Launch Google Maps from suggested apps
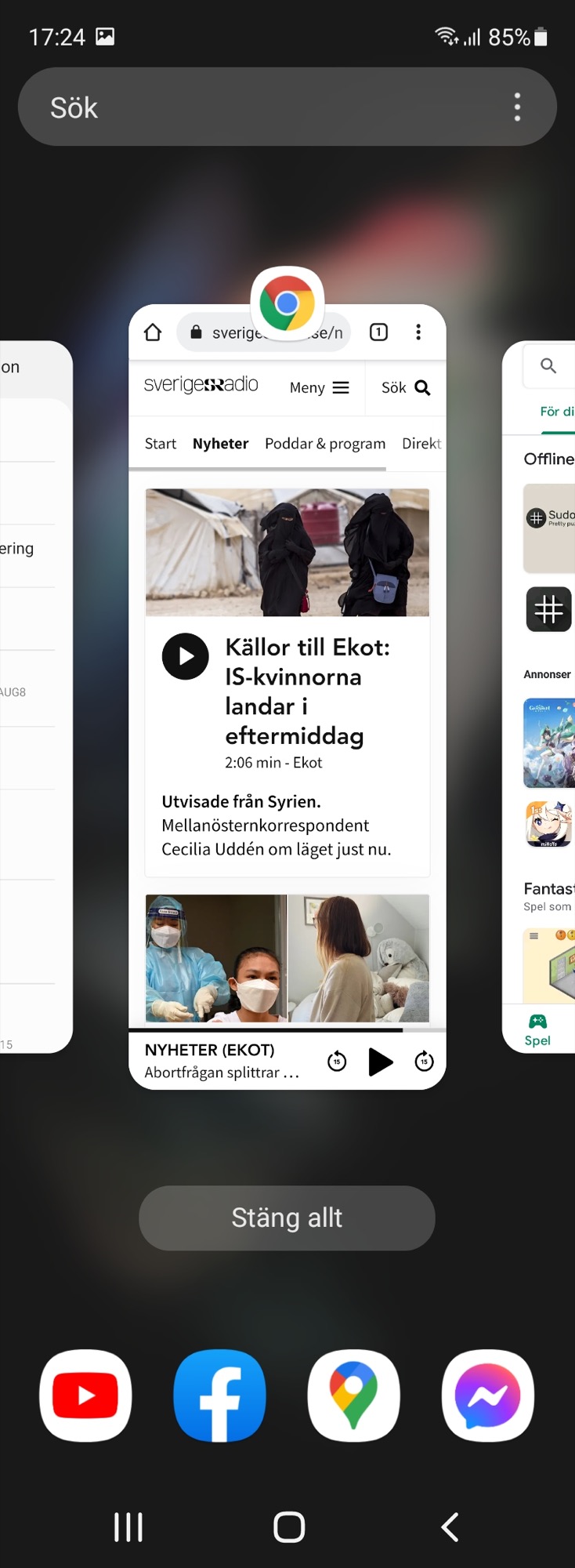 (354, 1396)
